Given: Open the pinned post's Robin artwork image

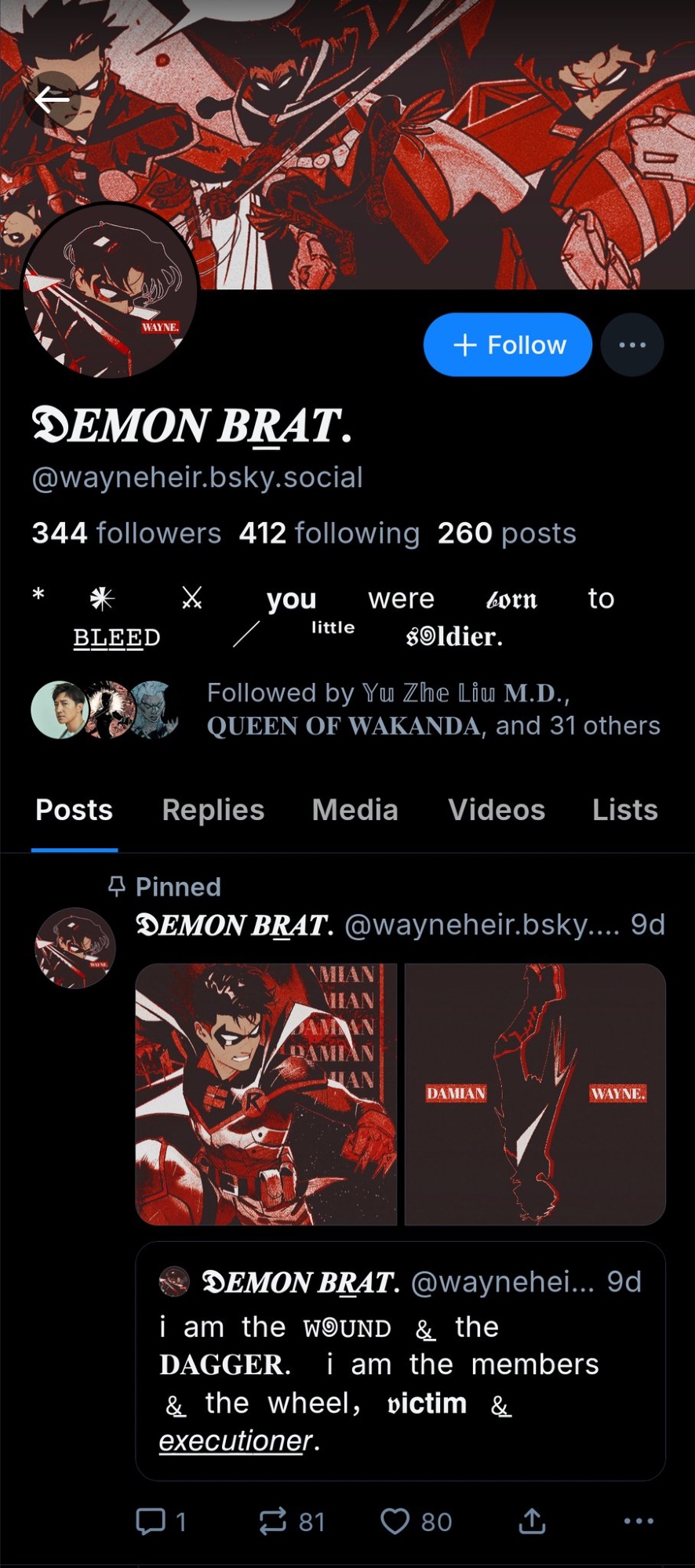Looking at the screenshot, I should [266, 1094].
